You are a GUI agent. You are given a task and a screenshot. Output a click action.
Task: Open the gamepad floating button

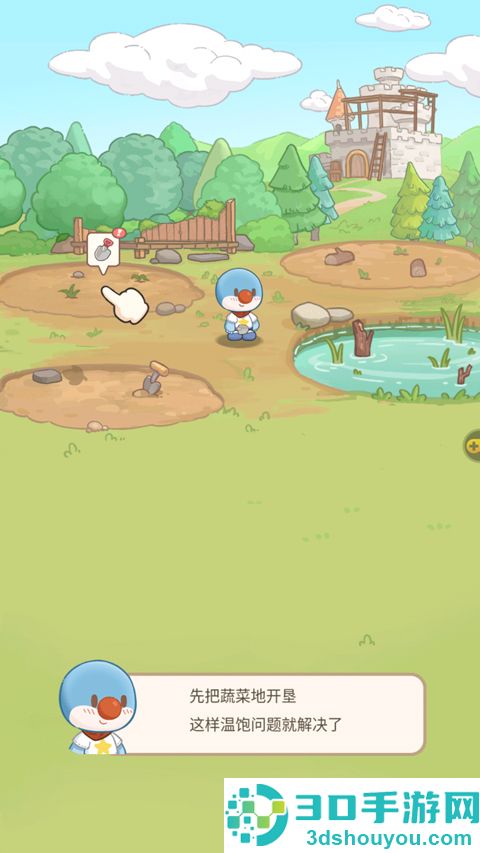(x=472, y=447)
